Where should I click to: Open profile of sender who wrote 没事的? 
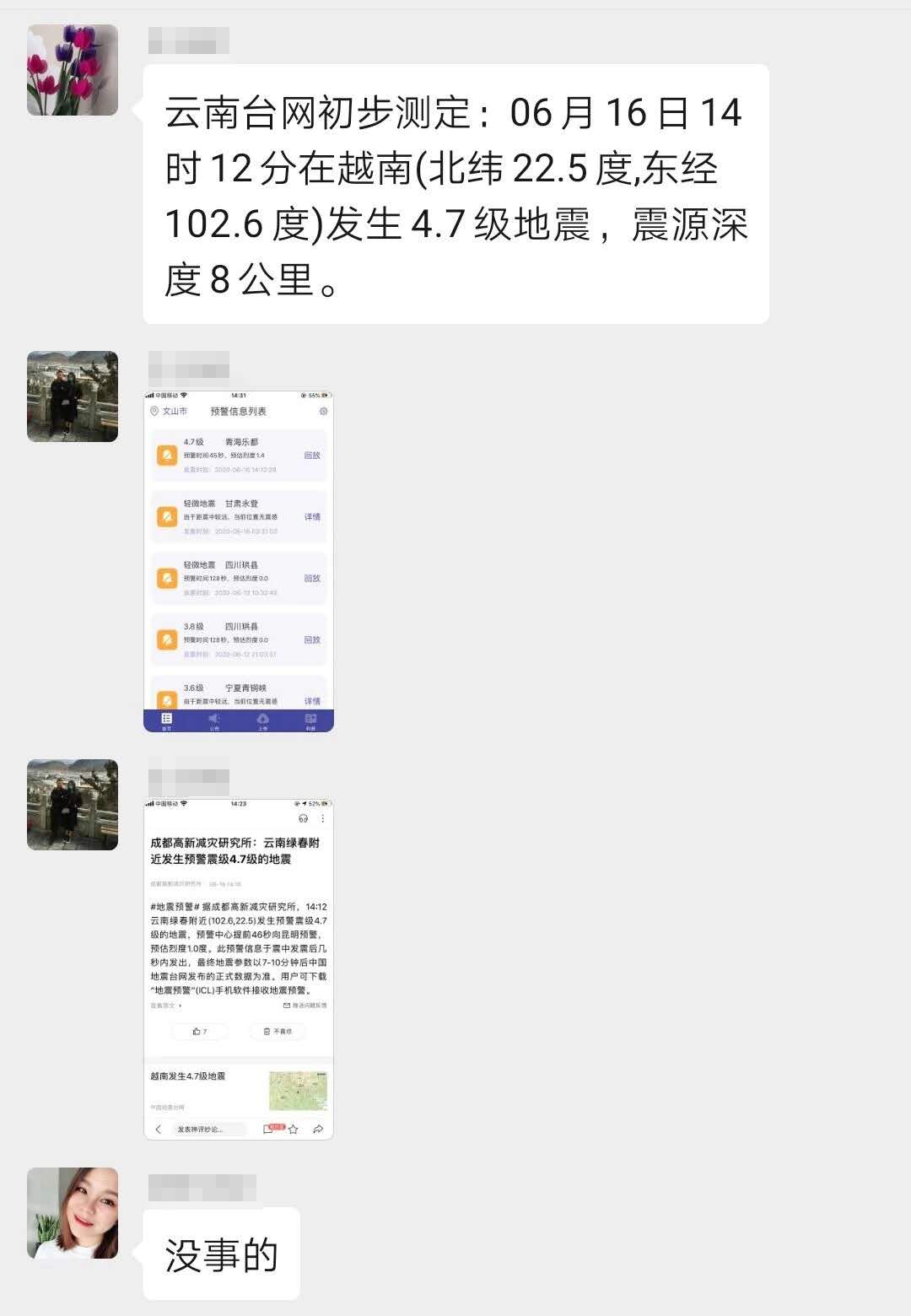coord(73,1213)
